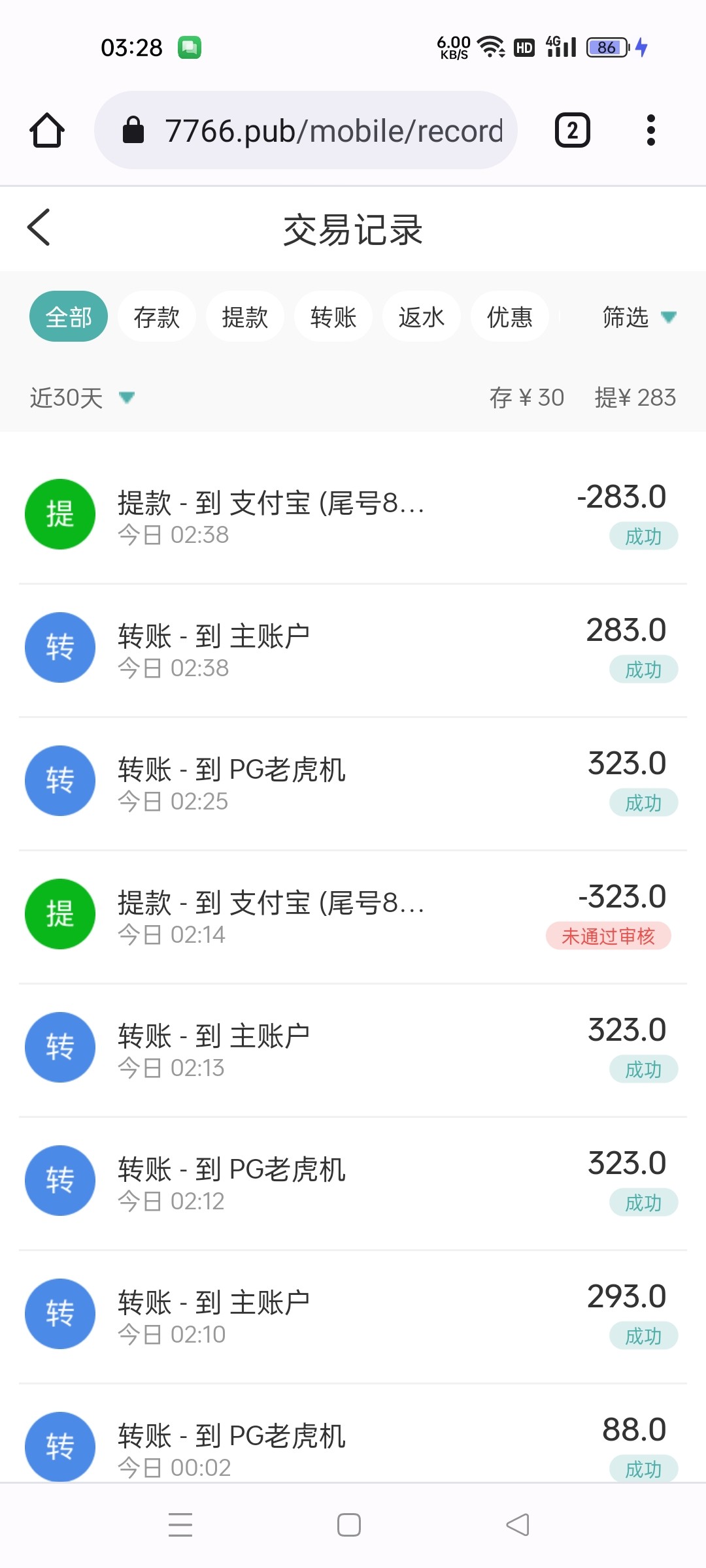
Task: View the 未通过审核 withdrawal of -323.0
Action: pyautogui.click(x=353, y=916)
